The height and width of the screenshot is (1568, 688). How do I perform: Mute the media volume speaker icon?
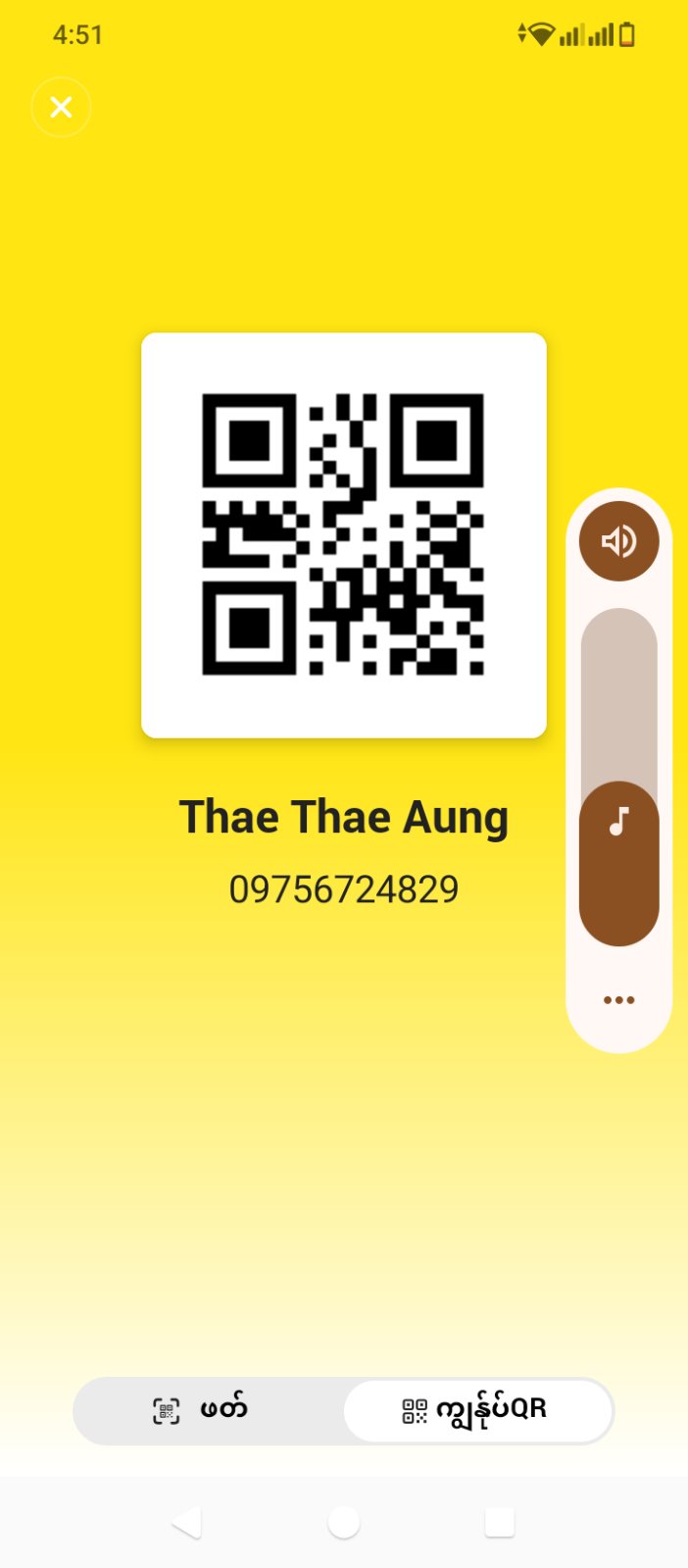tap(618, 540)
